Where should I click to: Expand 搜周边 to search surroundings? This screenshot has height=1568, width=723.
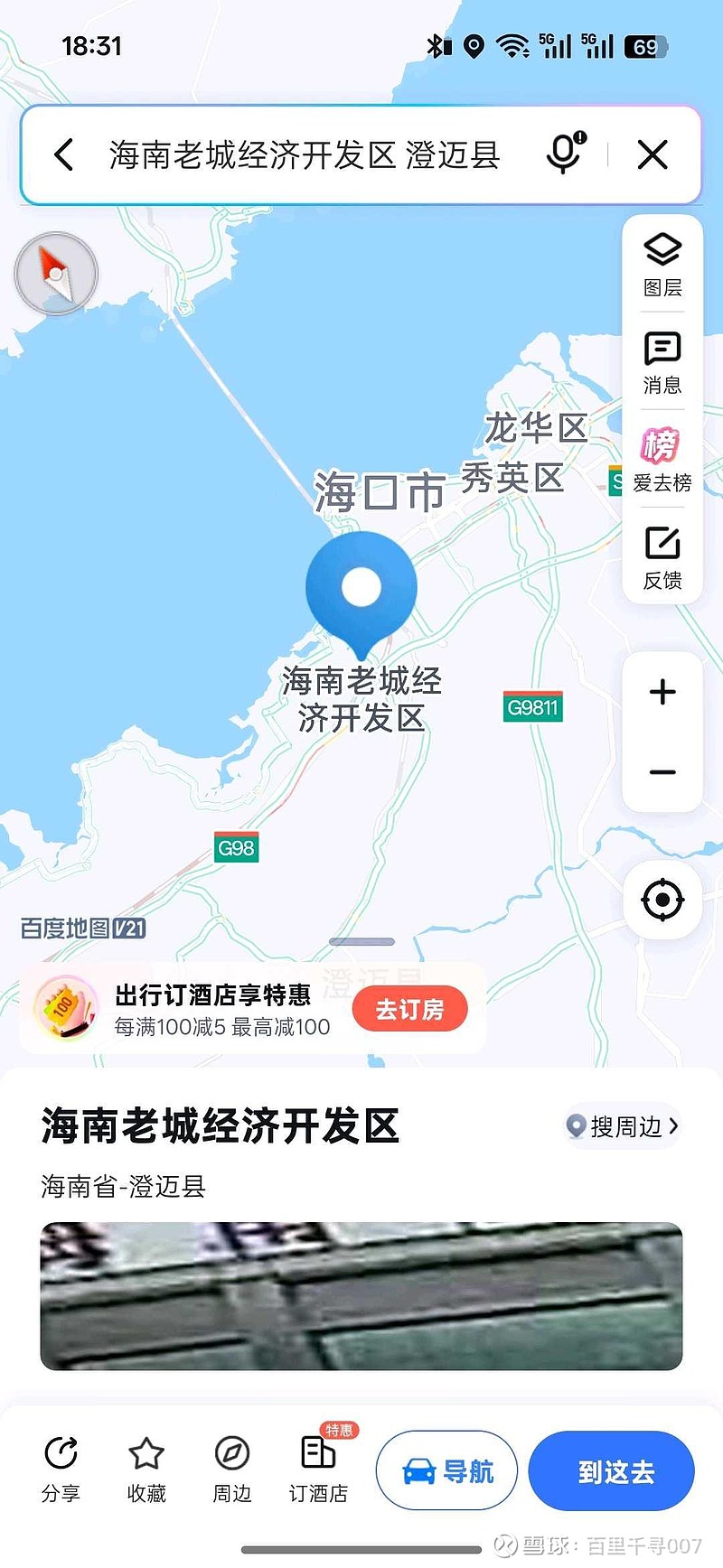(621, 1126)
